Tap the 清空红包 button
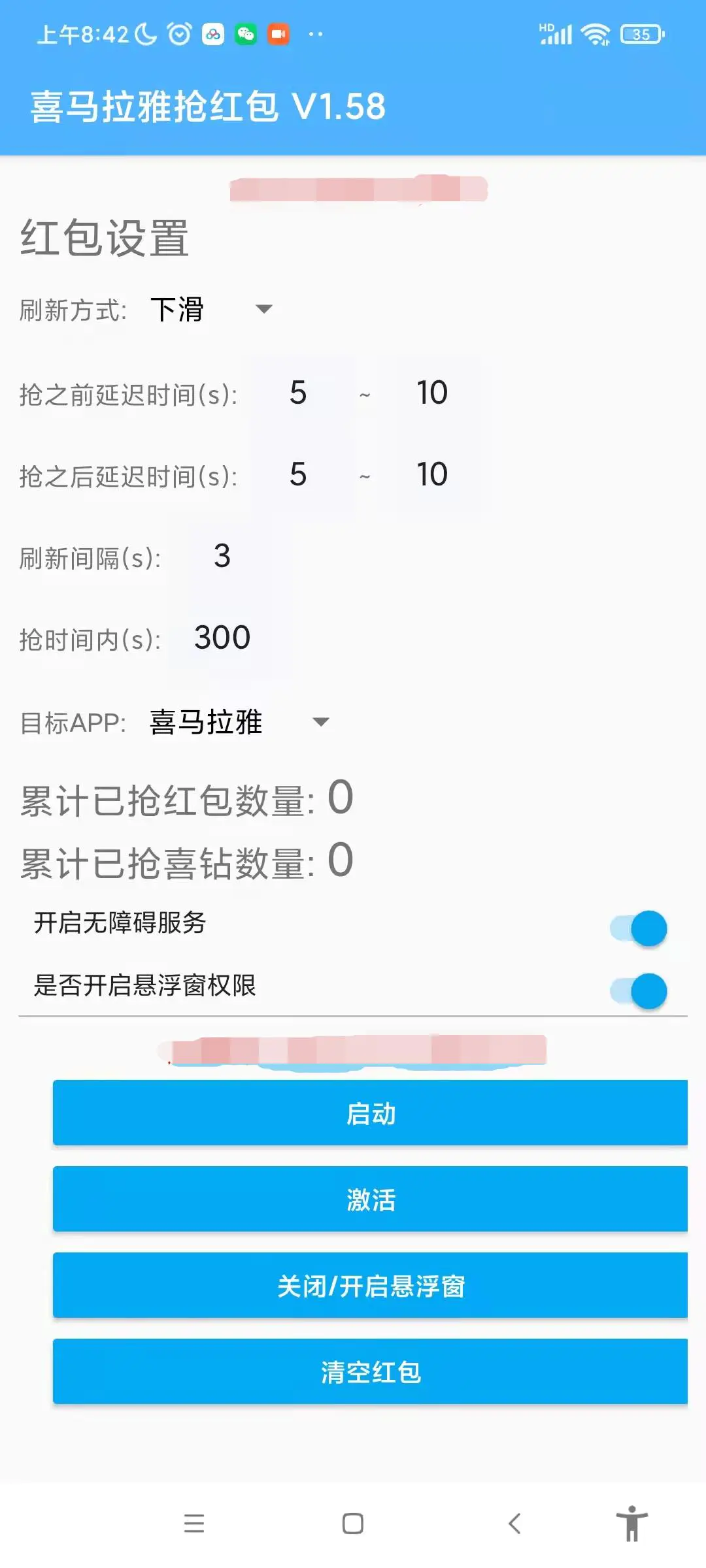Viewport: 706px width, 1568px height. click(x=370, y=1372)
